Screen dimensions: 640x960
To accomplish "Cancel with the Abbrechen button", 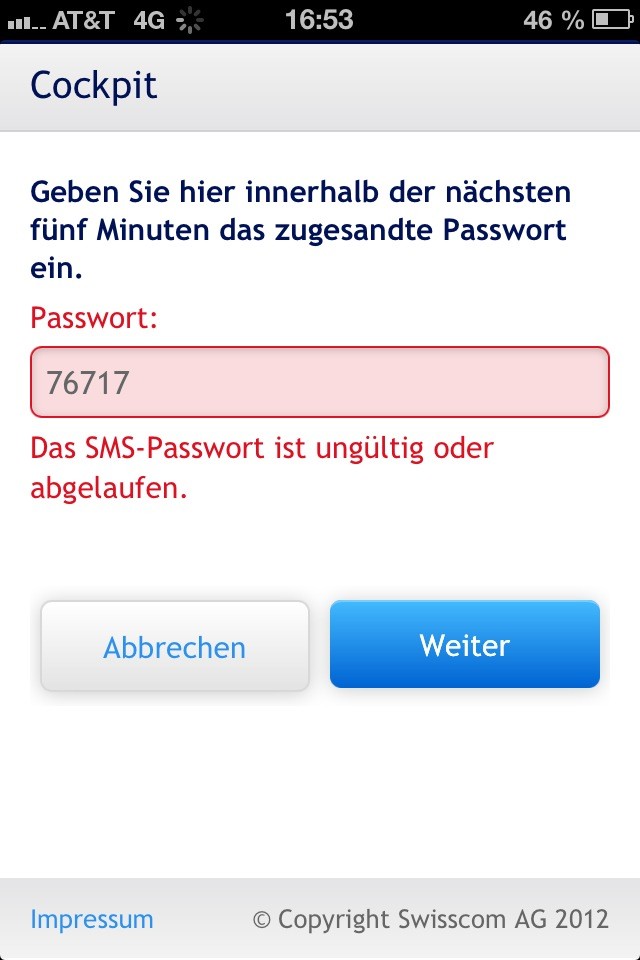I will (x=175, y=646).
